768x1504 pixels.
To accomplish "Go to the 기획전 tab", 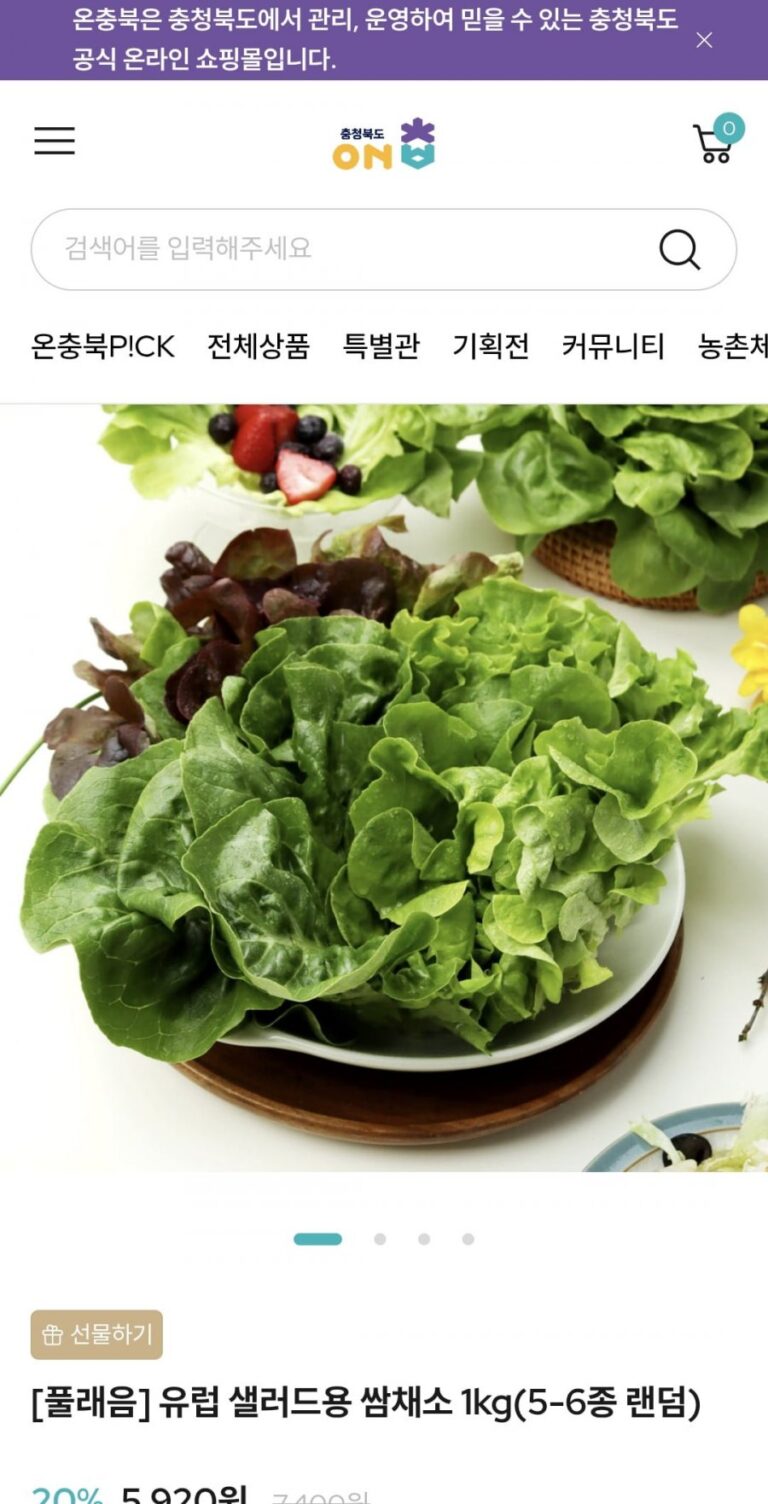I will point(490,346).
